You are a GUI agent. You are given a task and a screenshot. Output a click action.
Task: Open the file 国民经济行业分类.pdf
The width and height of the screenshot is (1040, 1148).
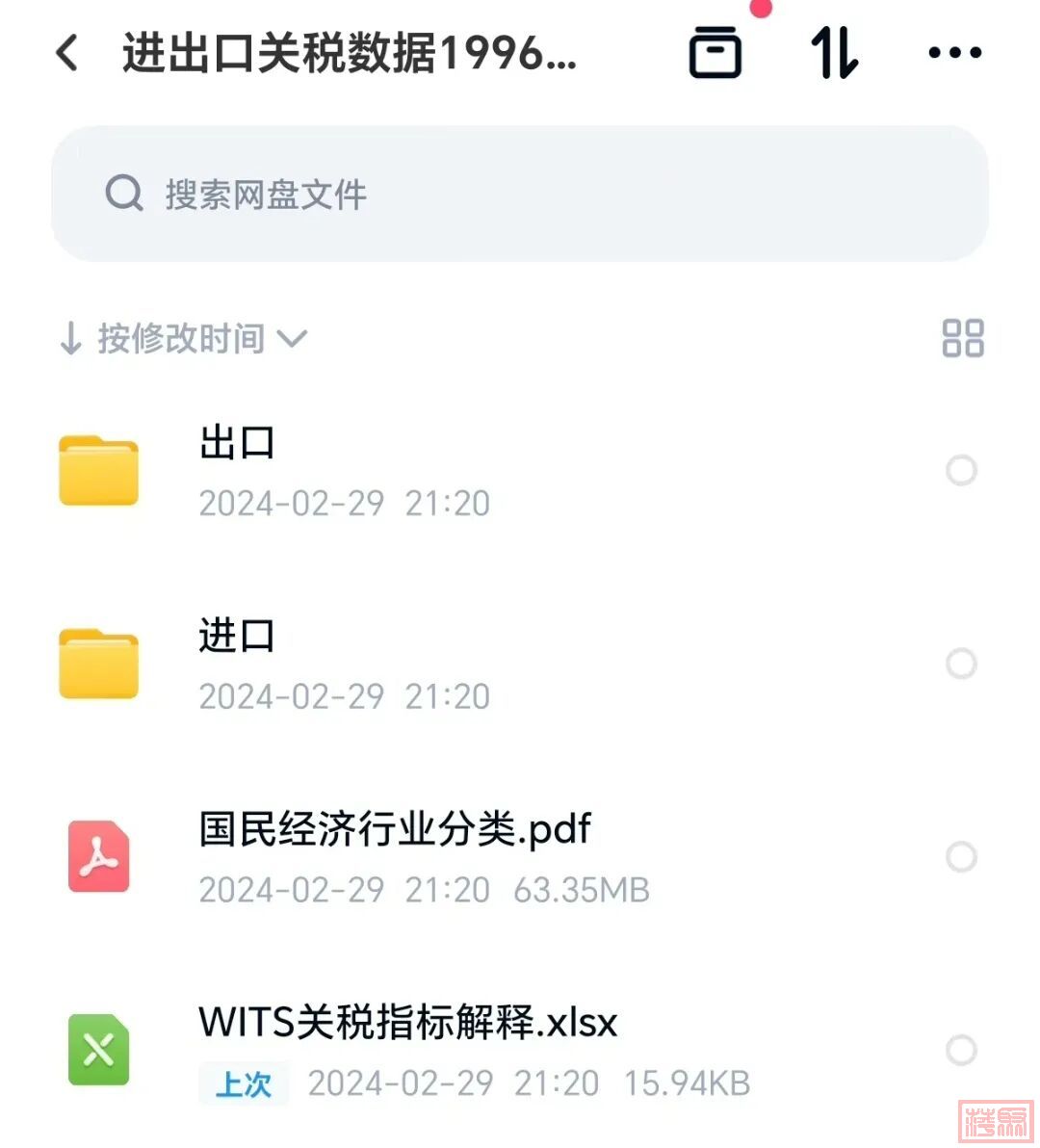395,828
